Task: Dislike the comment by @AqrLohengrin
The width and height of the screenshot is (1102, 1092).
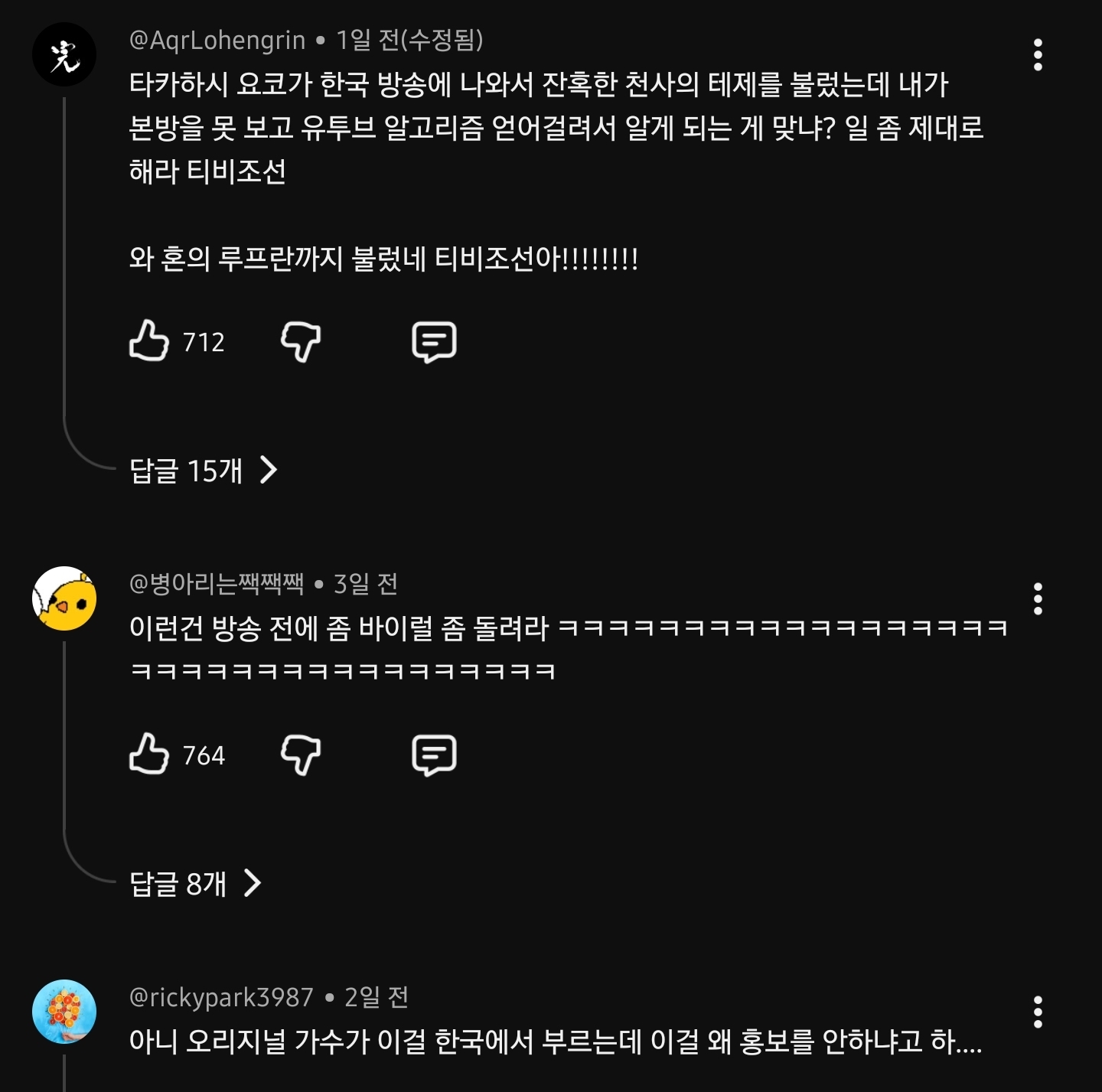Action: (x=301, y=341)
